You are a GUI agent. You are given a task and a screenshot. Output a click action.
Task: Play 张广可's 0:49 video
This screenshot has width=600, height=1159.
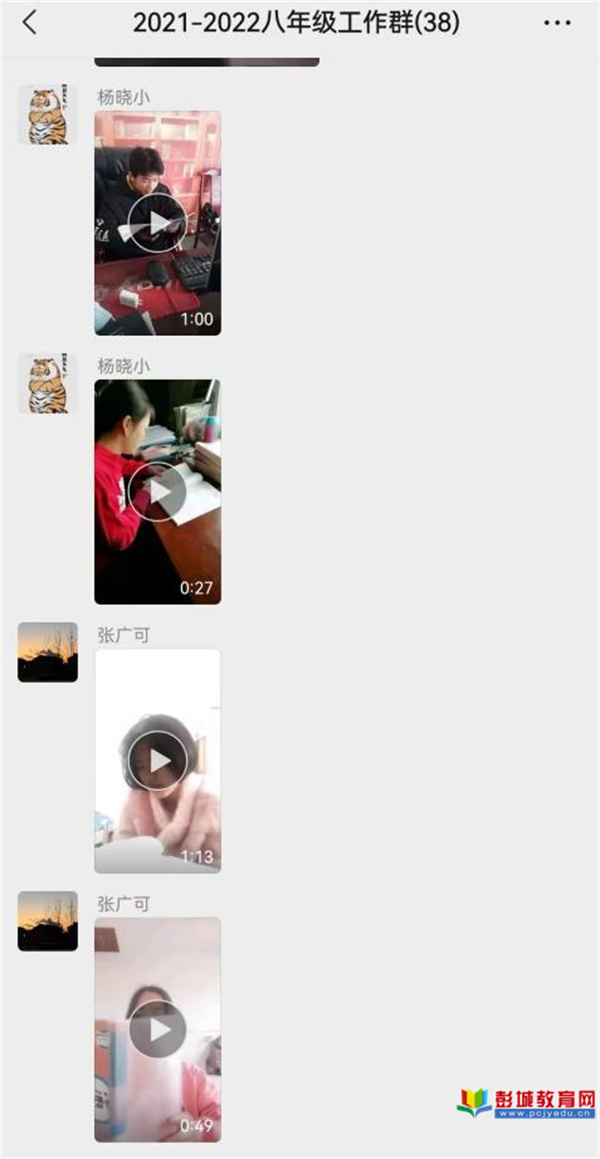[158, 1030]
